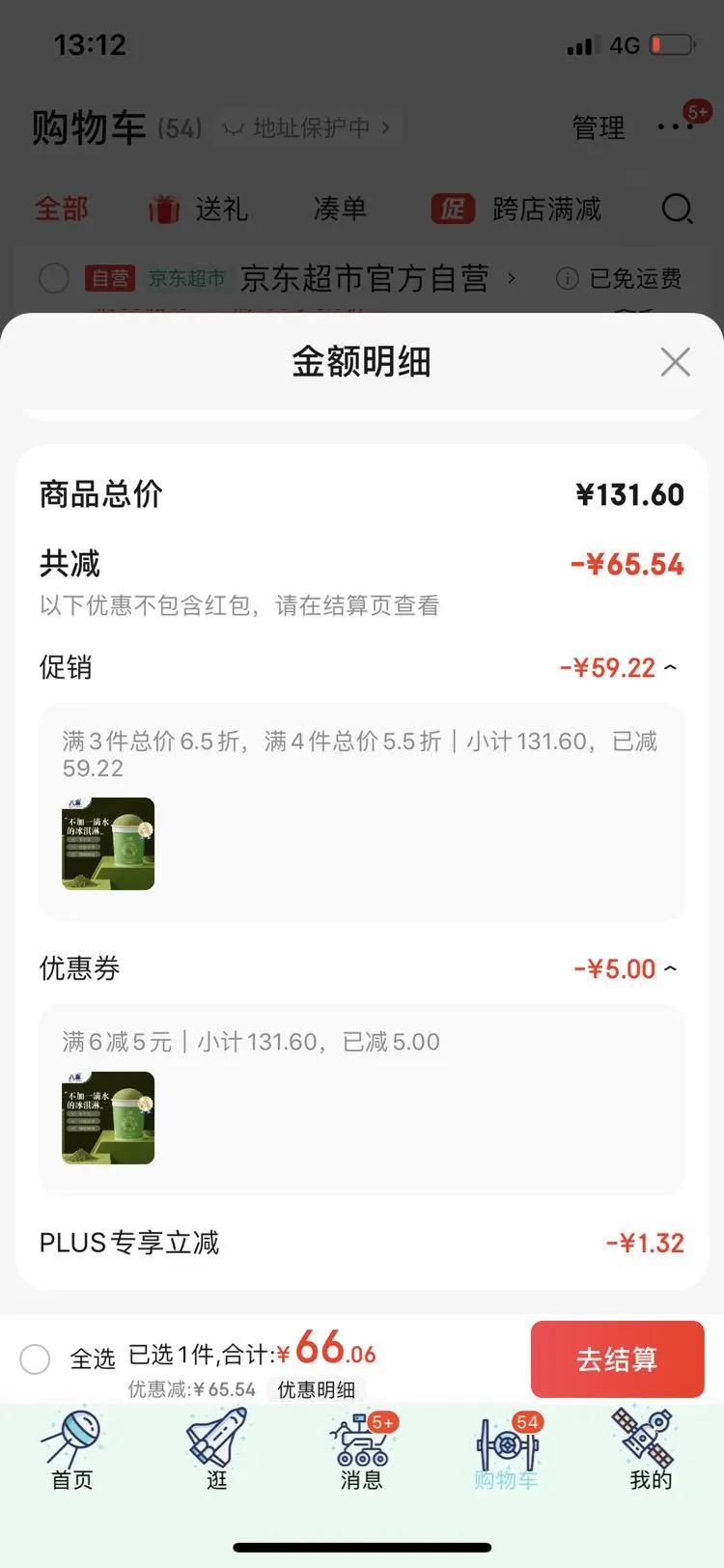Image resolution: width=724 pixels, height=1568 pixels.
Task: Close the 金额明细 panel
Action: [x=675, y=362]
